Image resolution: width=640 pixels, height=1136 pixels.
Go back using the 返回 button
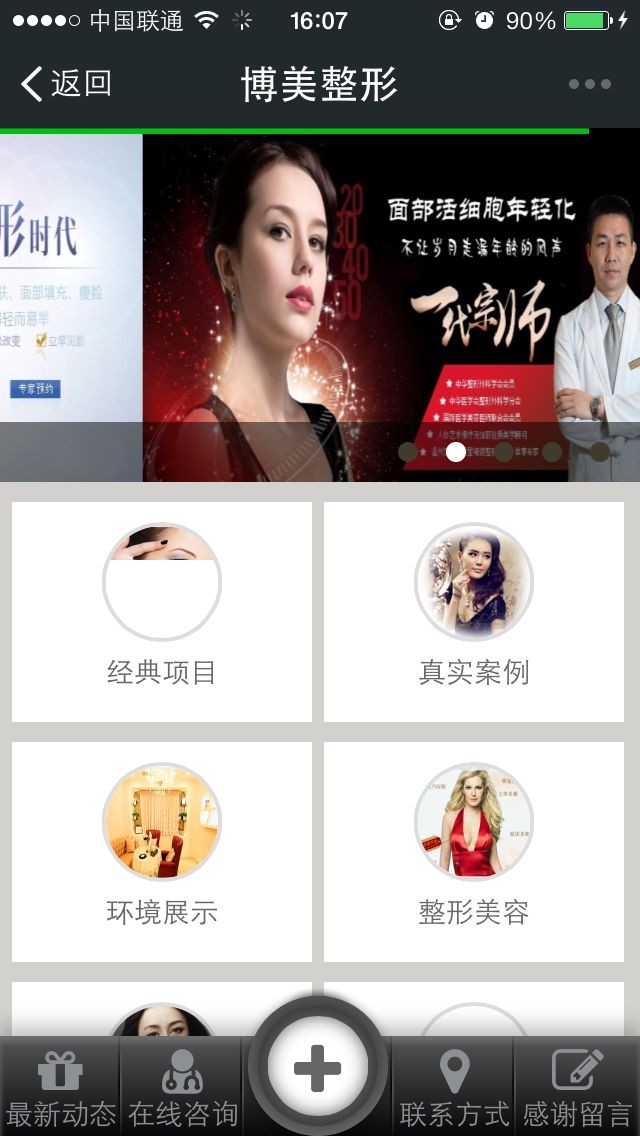66,84
